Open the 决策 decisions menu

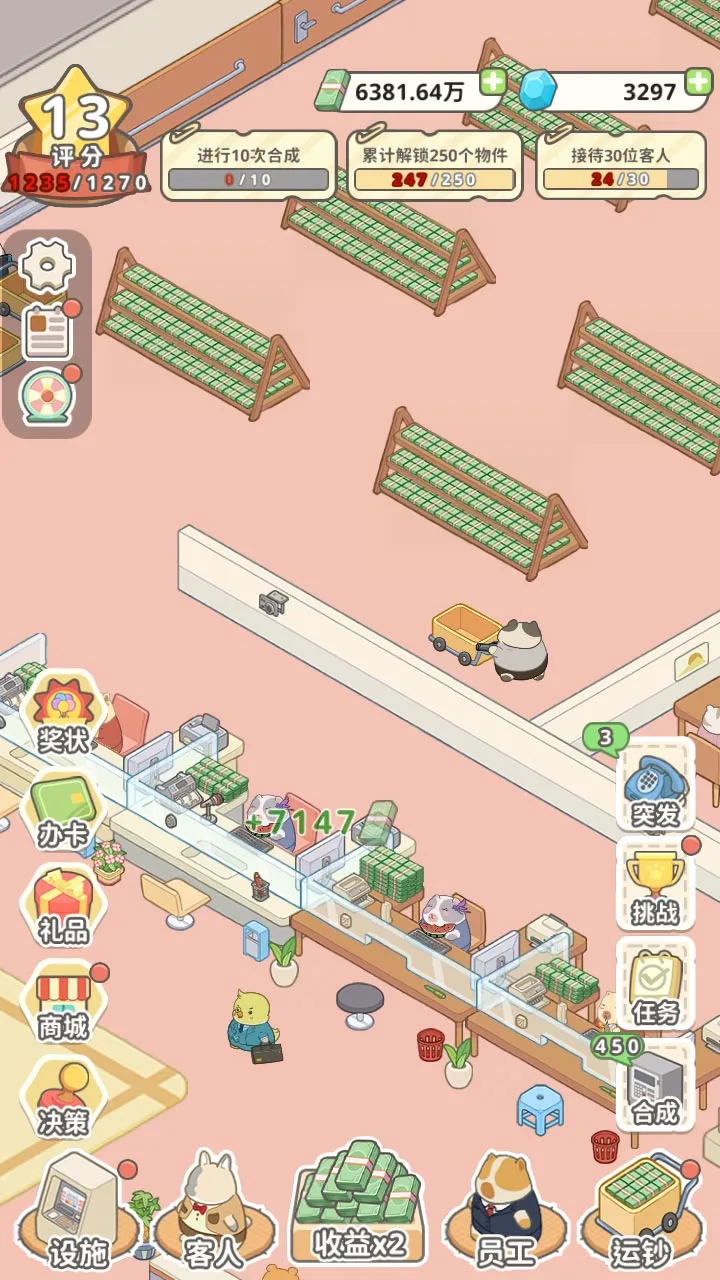point(63,1098)
